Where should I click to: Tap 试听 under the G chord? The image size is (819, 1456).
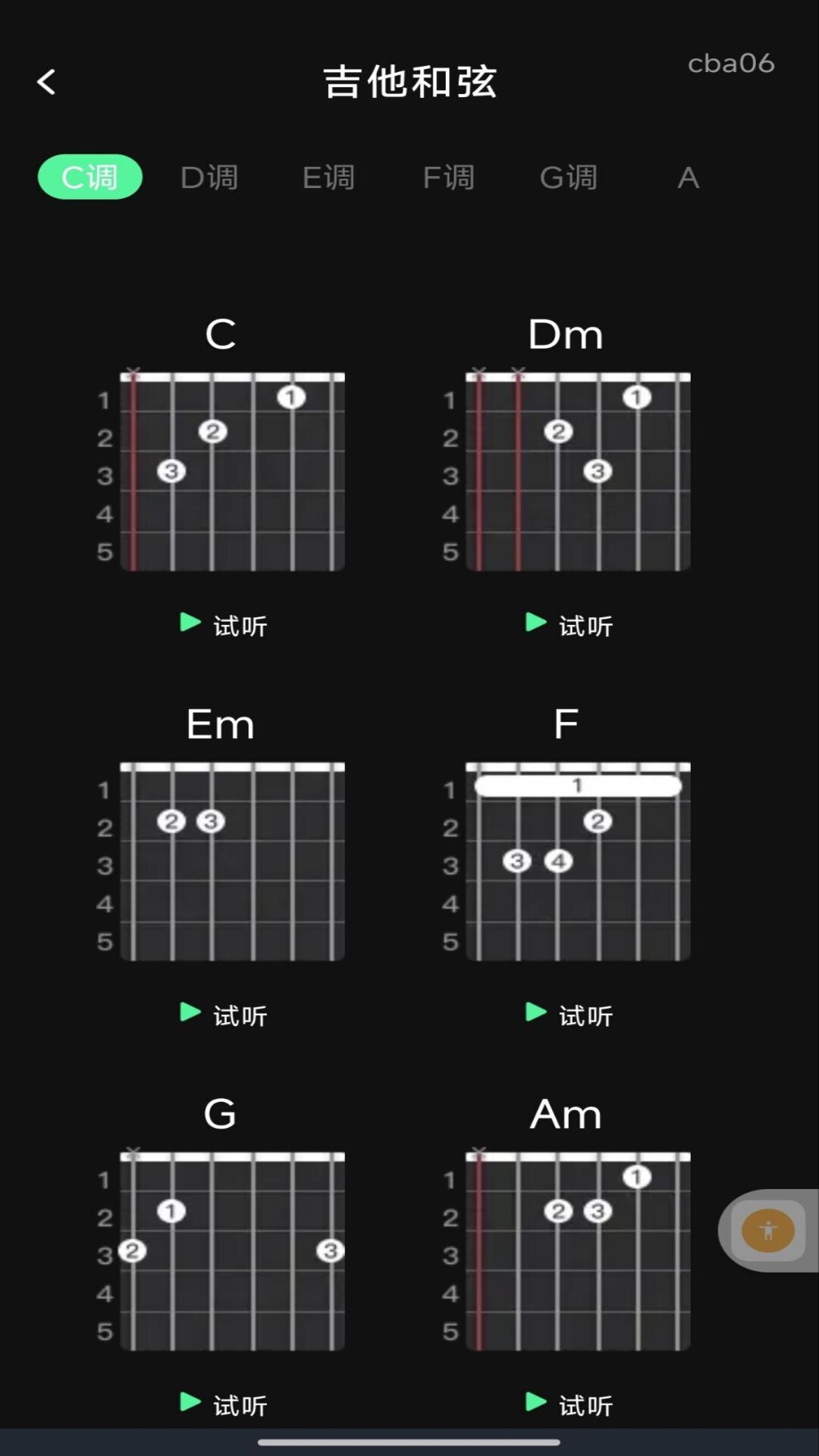(223, 1404)
